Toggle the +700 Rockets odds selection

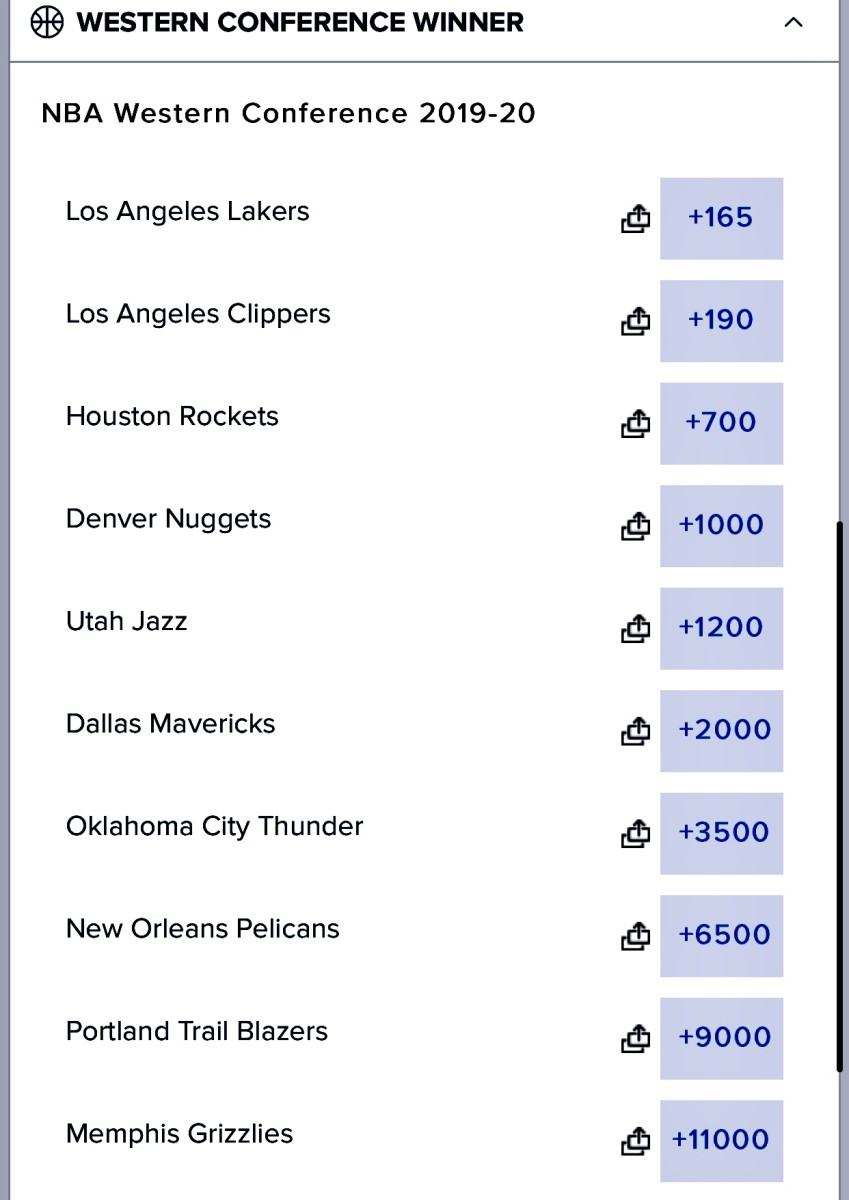[722, 423]
